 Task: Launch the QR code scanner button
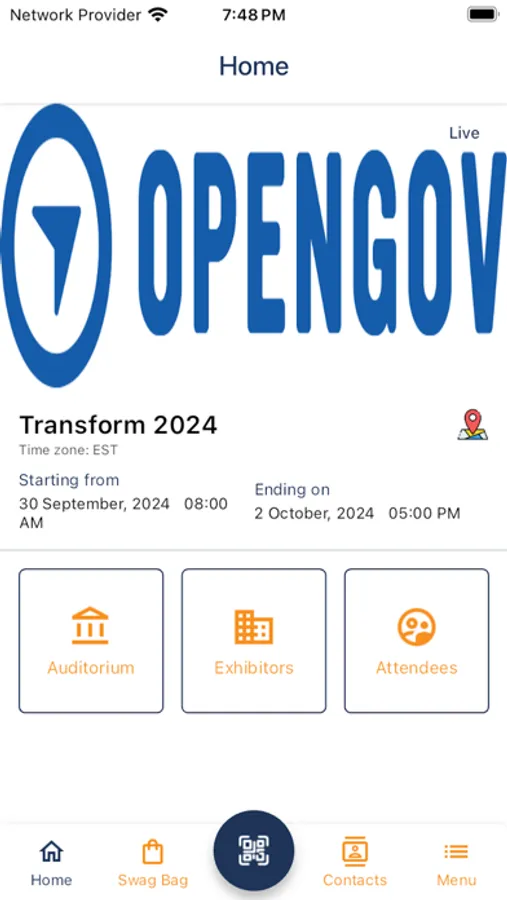pos(254,851)
